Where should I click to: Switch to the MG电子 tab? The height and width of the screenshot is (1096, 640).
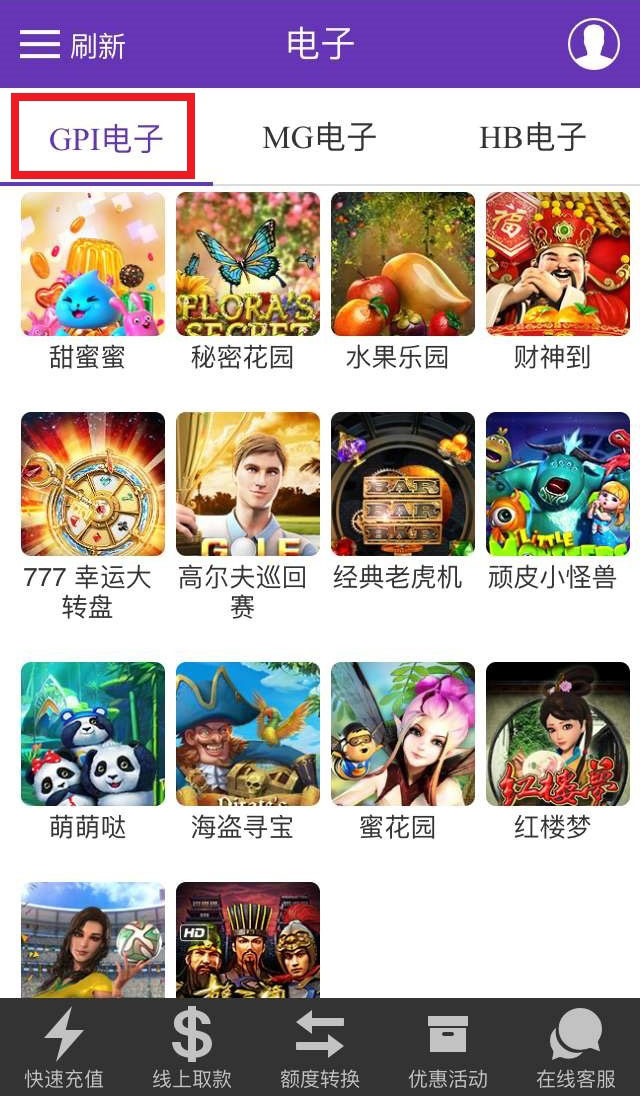(x=319, y=137)
